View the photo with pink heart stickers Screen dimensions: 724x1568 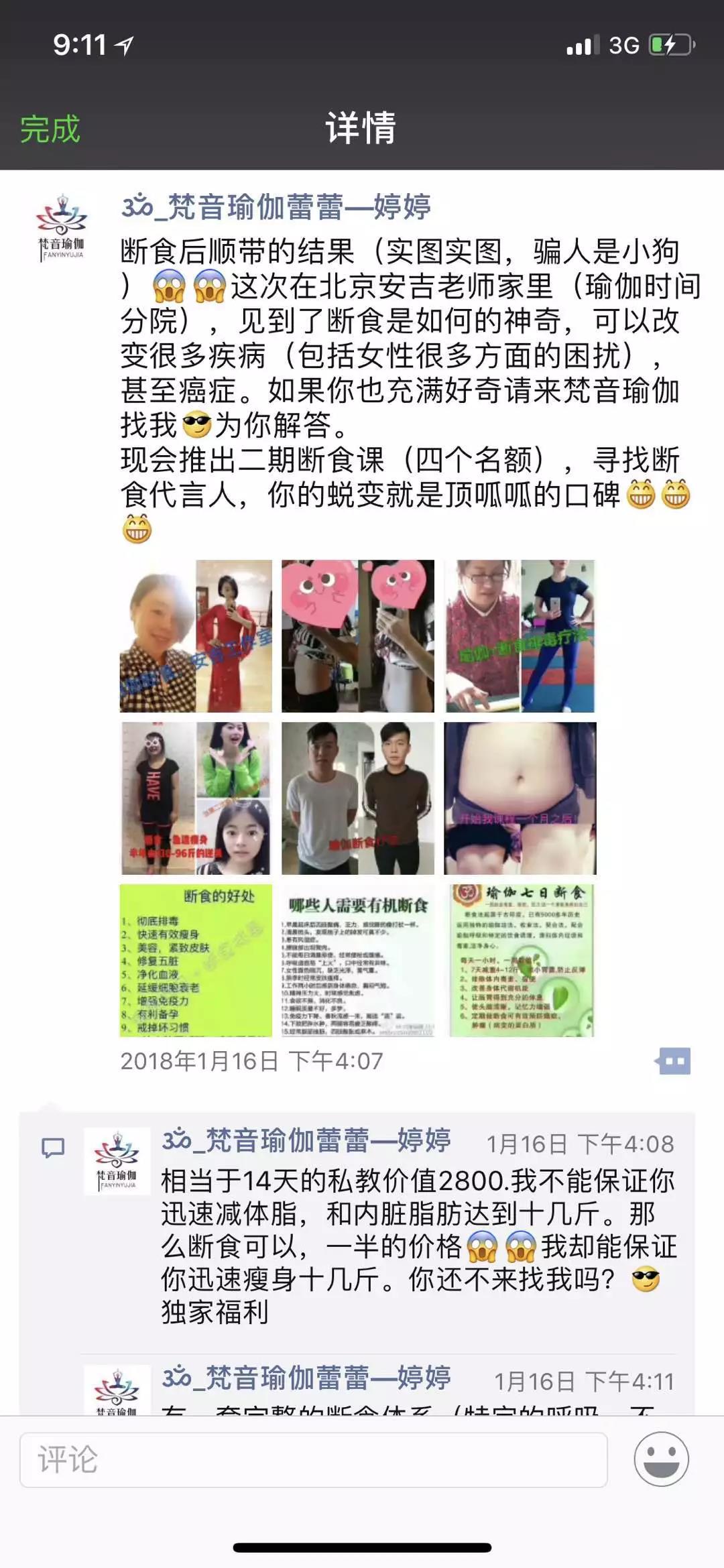coord(357,636)
